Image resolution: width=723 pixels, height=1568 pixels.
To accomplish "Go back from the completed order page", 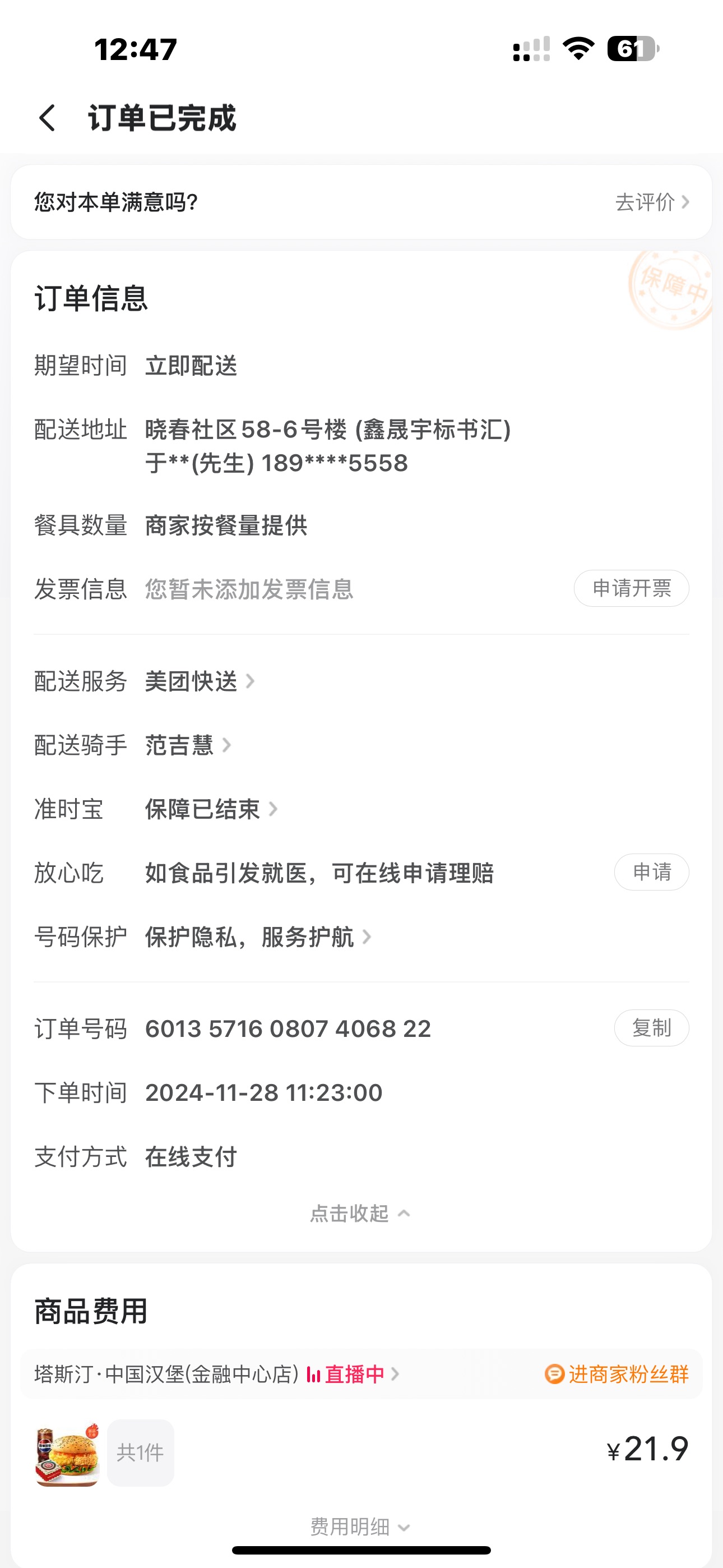I will (x=48, y=117).
